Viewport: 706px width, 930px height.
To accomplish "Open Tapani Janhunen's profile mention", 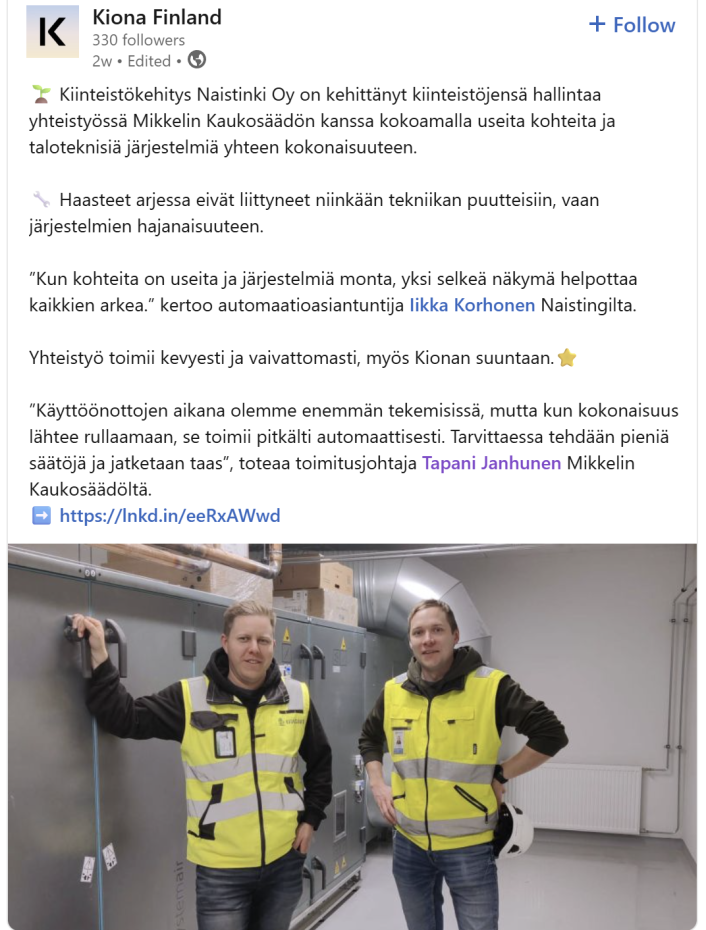I will point(491,463).
